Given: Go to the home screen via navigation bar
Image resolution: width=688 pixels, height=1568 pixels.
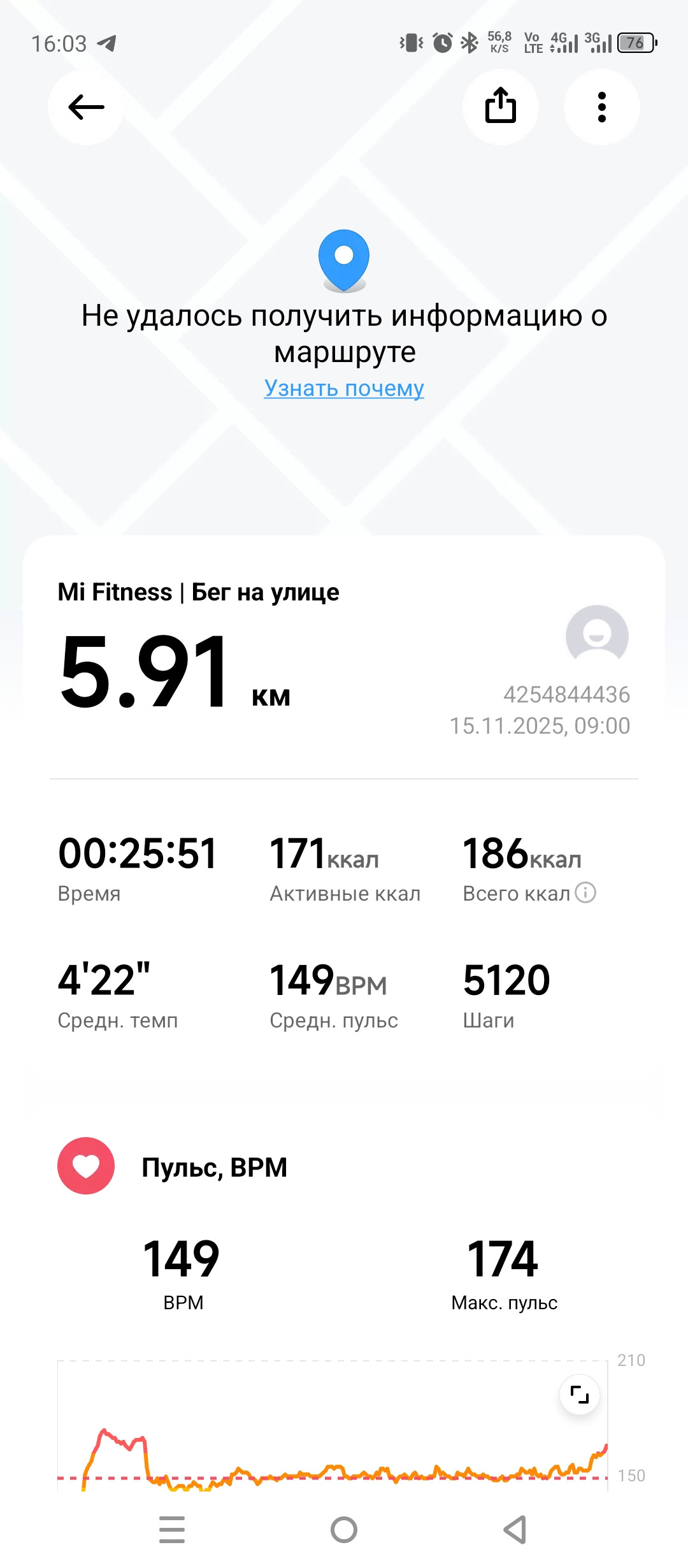Looking at the screenshot, I should (344, 1530).
